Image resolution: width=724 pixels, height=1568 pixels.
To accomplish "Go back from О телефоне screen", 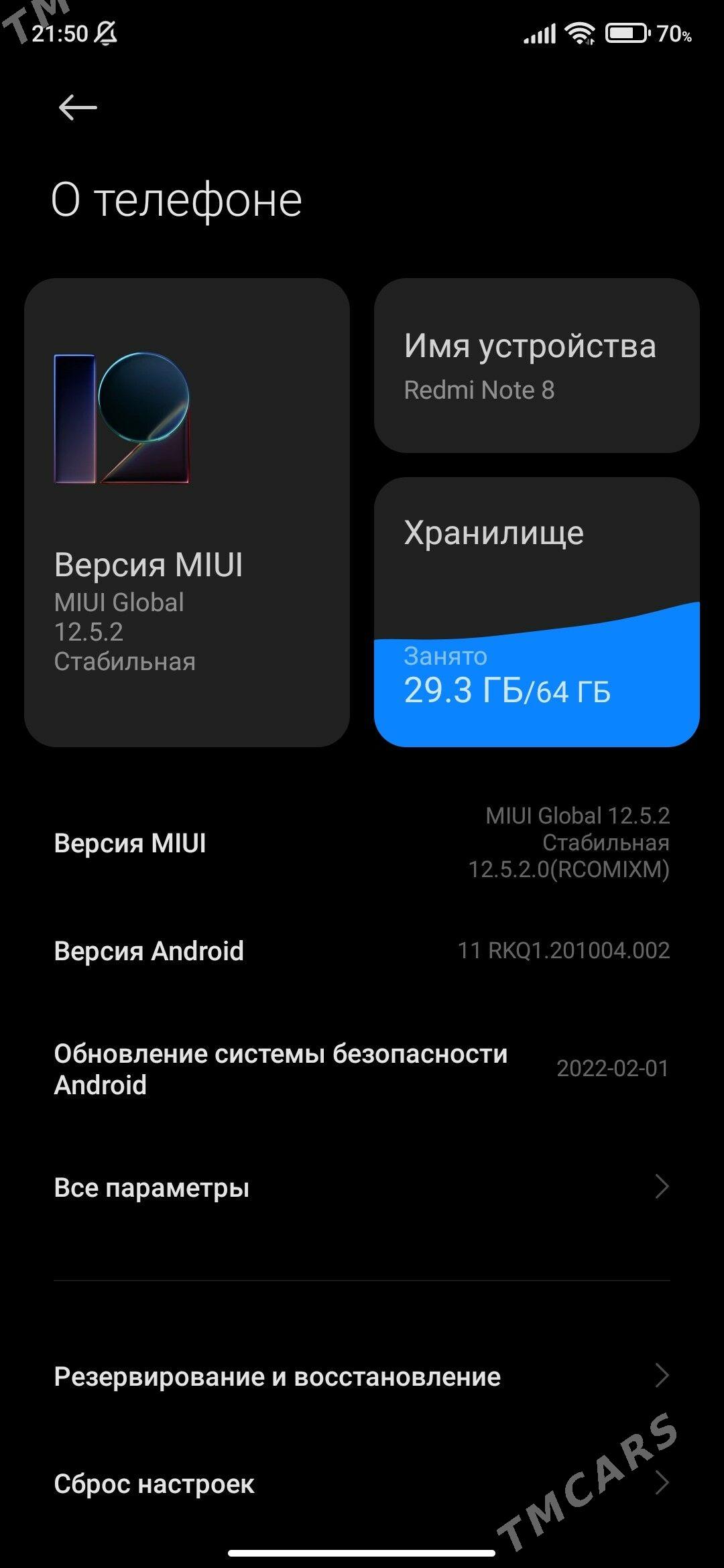I will (78, 107).
